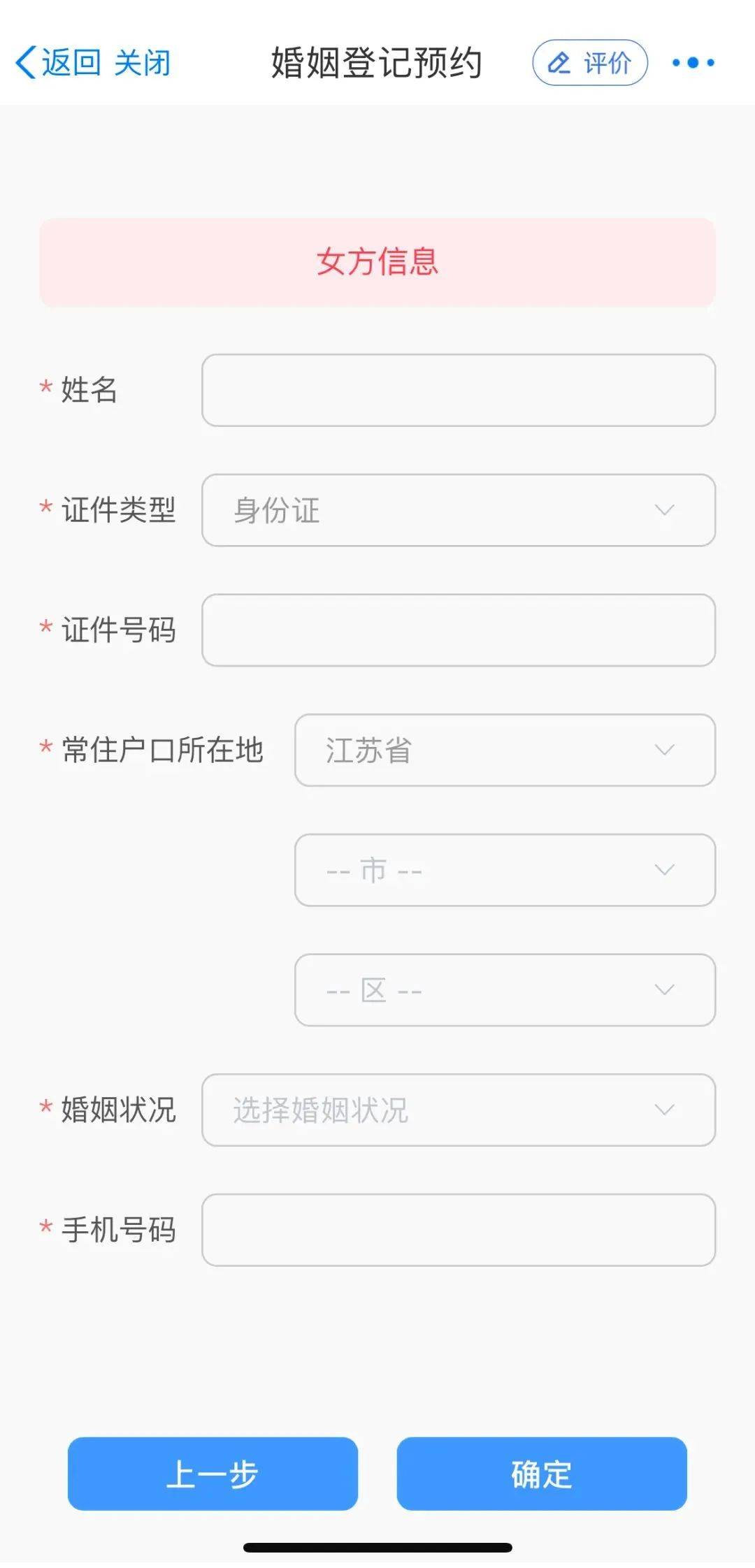
Task: Tap 关闭 to close the page
Action: click(143, 63)
